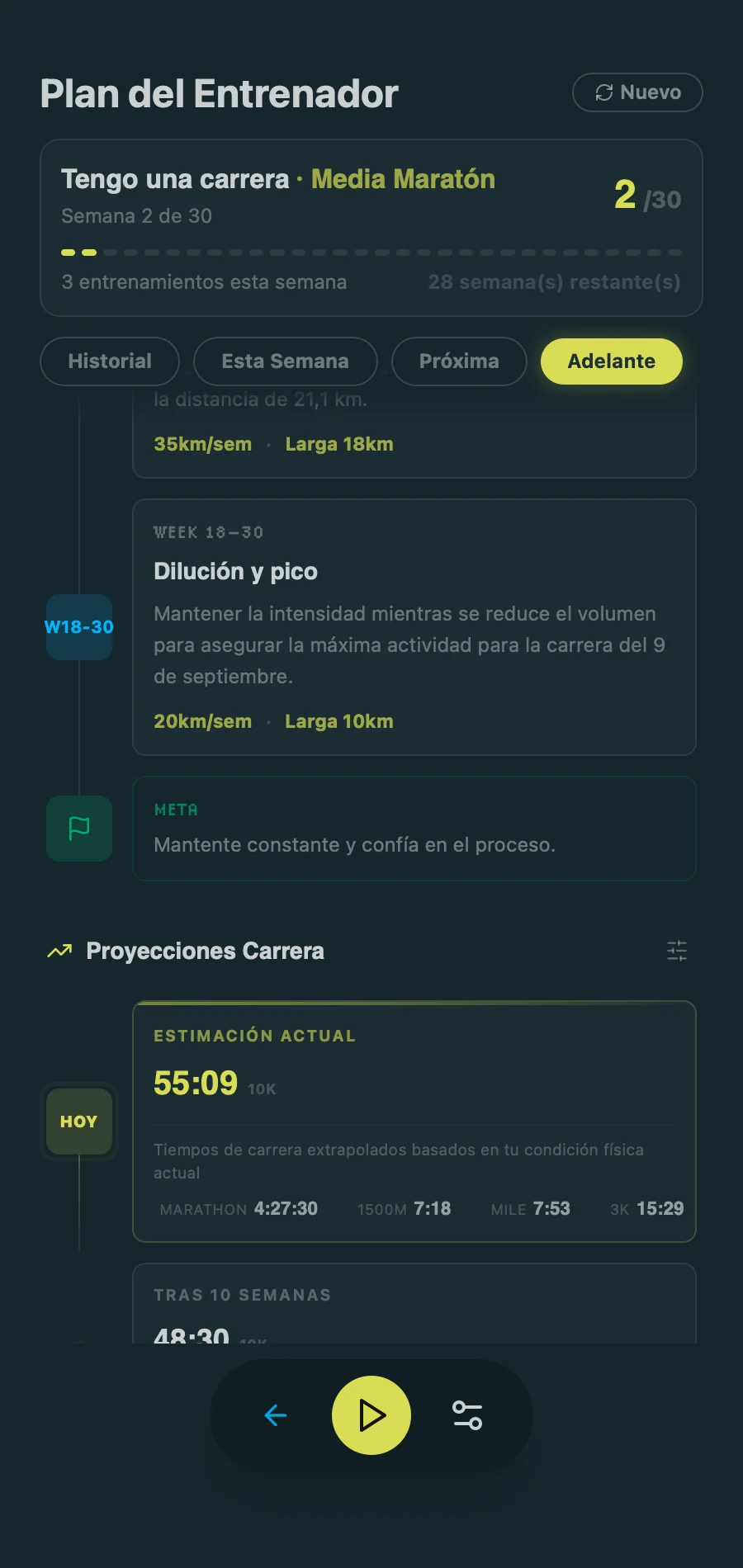Open Proyecciones Carrera settings sliders
Screen dimensions: 743x1568
coord(677,951)
